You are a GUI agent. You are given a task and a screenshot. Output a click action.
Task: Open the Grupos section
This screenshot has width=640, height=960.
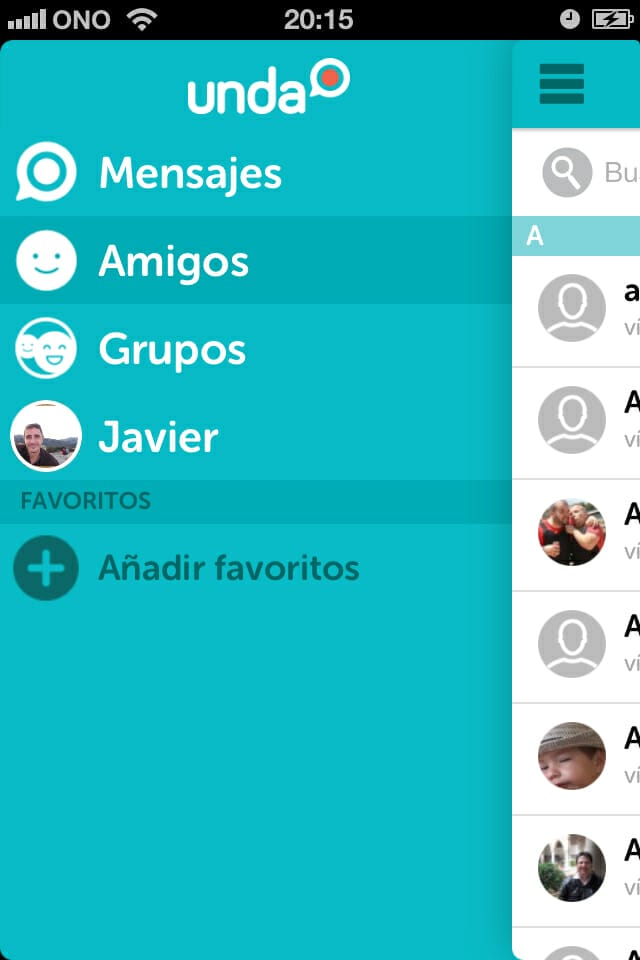click(x=171, y=349)
